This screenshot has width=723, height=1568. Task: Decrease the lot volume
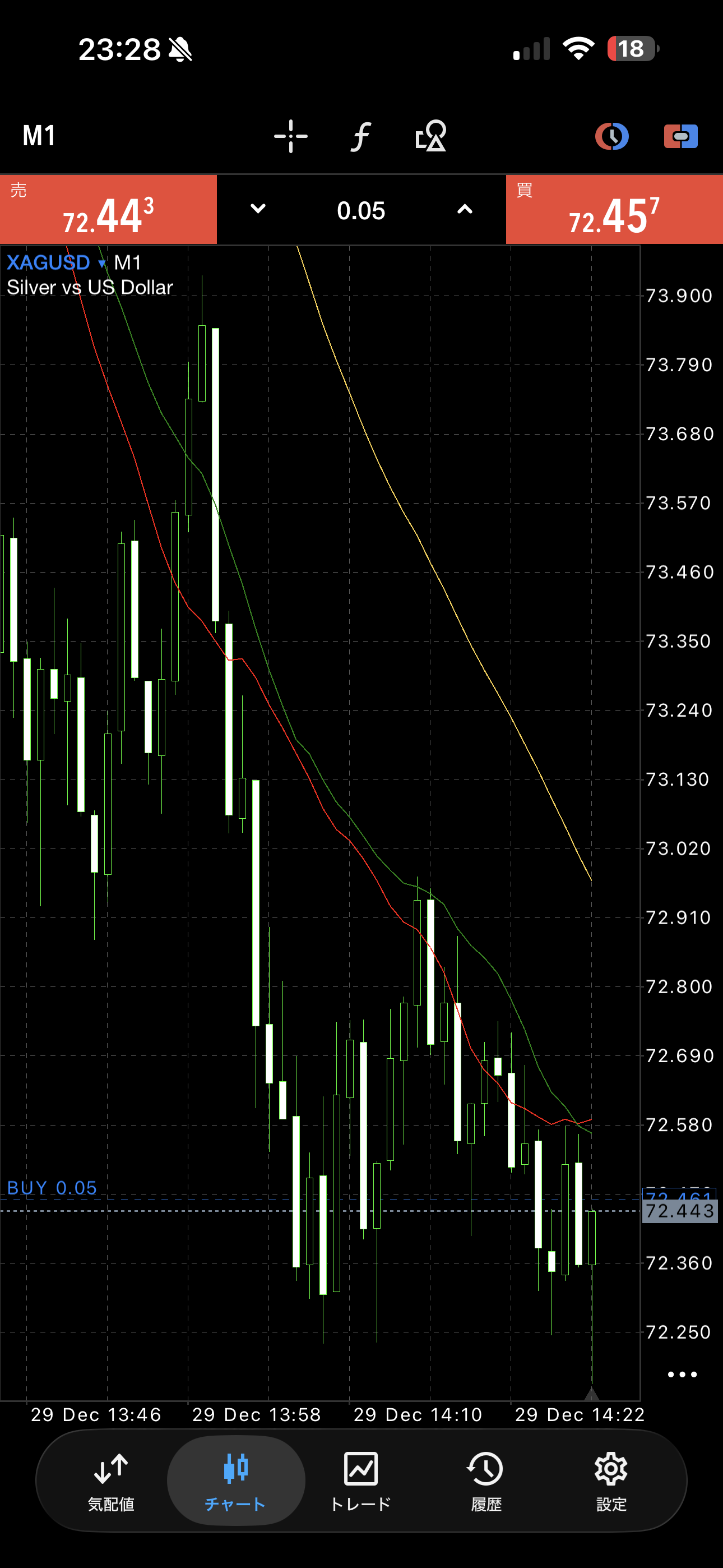pos(258,209)
